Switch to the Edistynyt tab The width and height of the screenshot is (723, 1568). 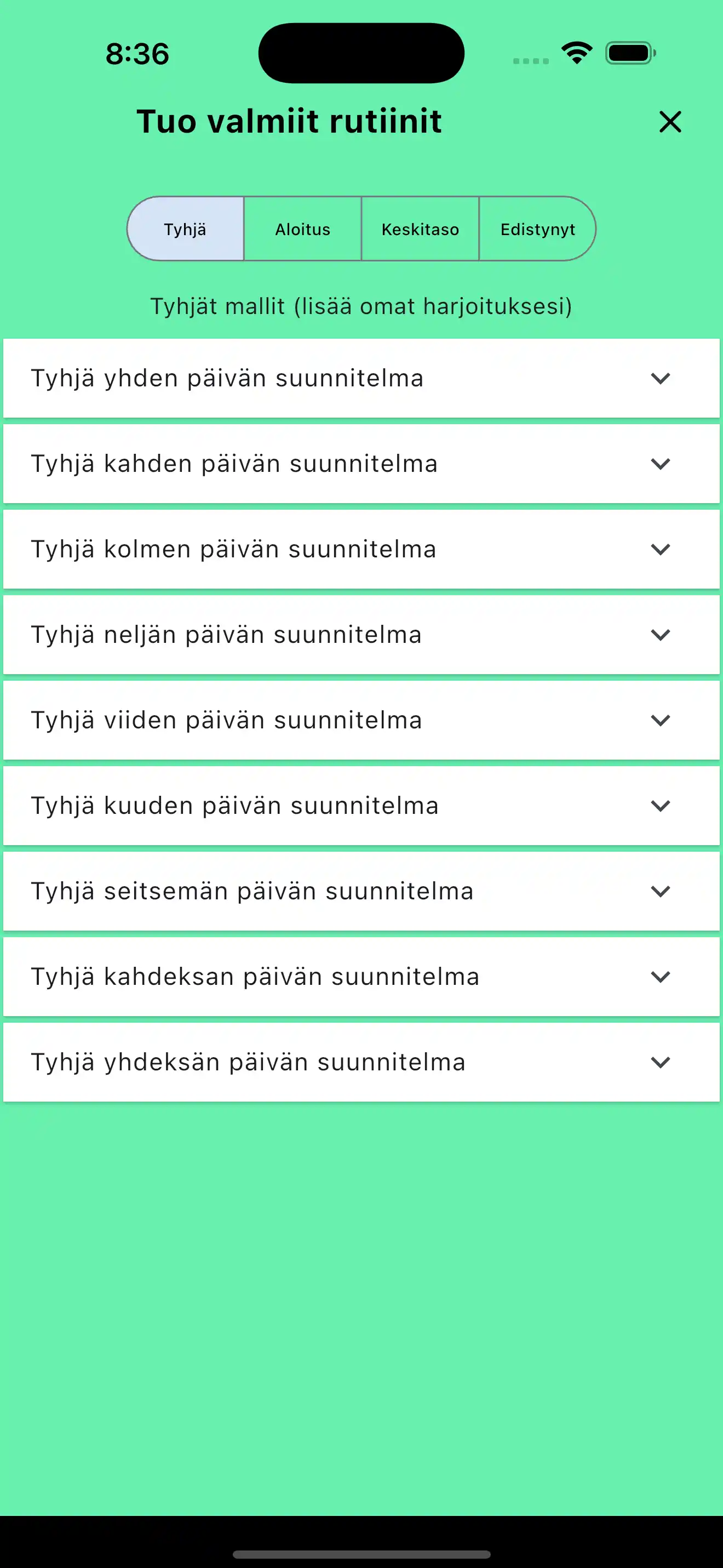click(537, 229)
